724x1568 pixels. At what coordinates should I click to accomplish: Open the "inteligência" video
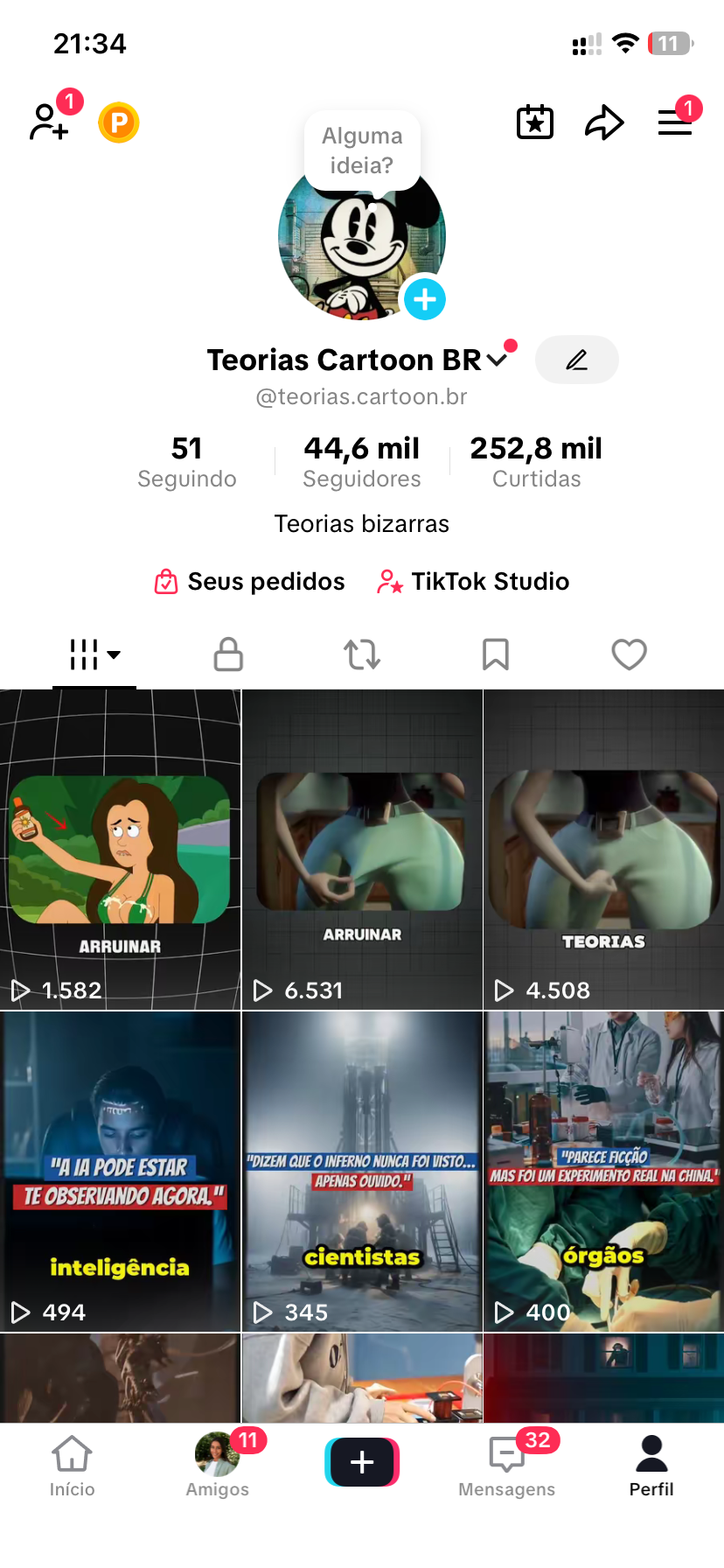(x=120, y=1172)
